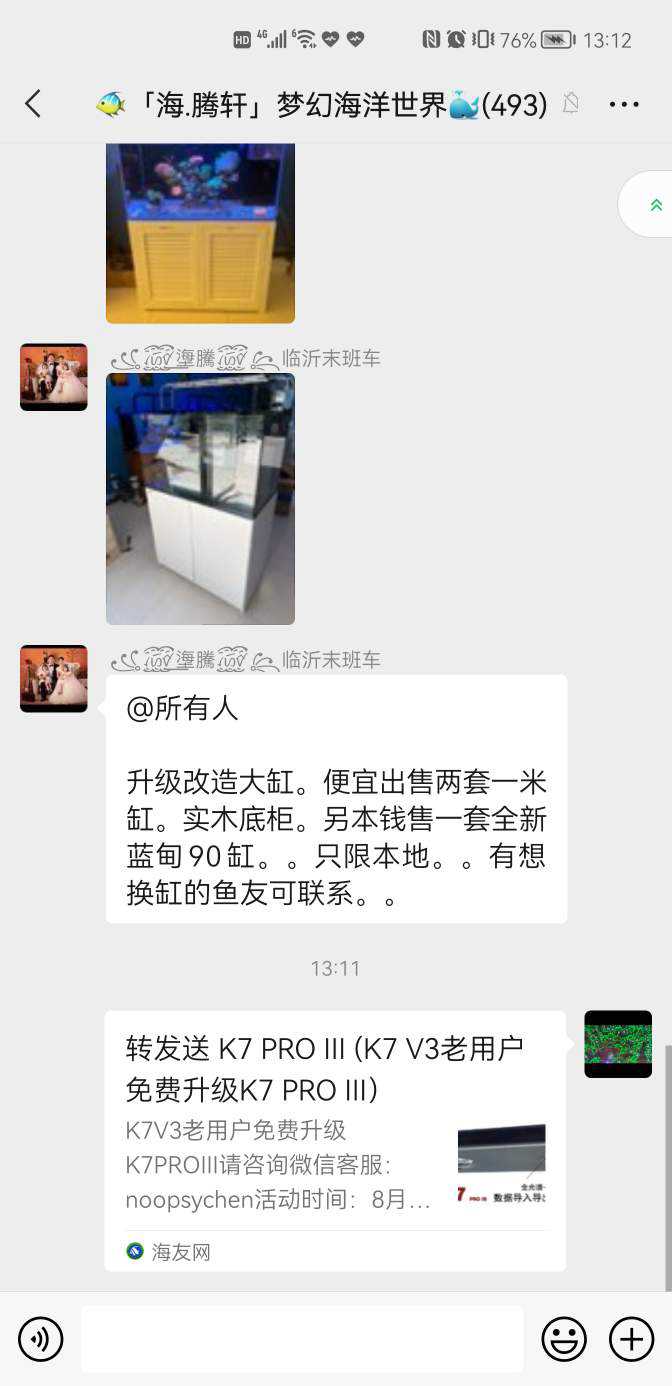Open the shared K7 PRO III link card
The image size is (672, 1386).
point(335,1140)
